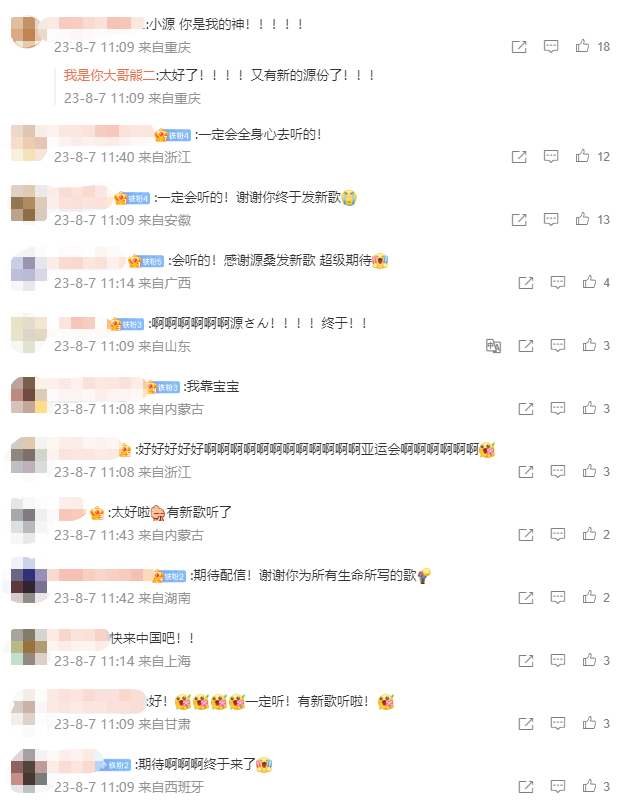Like the comment '一定听！有新歌听啦'
The height and width of the screenshot is (804, 623).
(589, 724)
